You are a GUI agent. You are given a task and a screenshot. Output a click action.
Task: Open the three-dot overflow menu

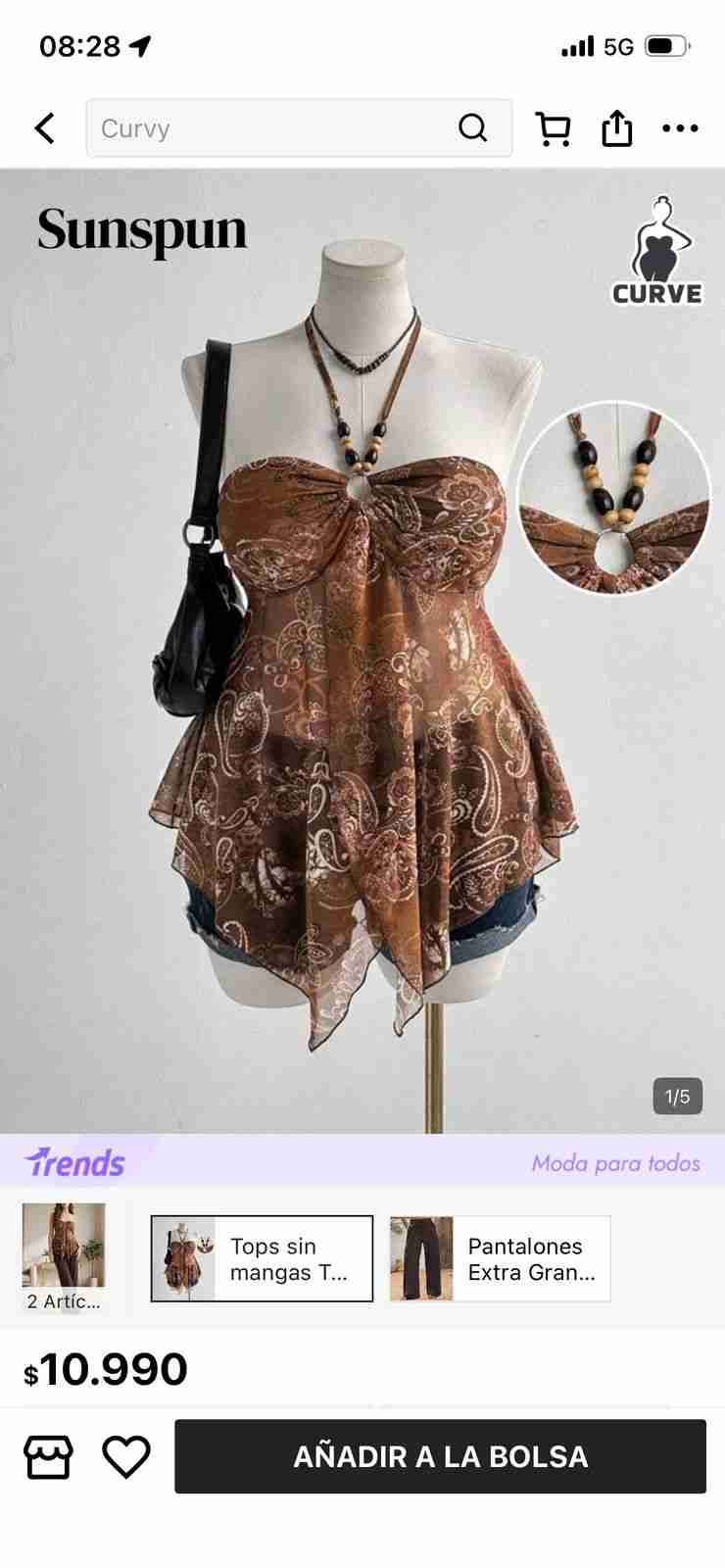click(x=680, y=128)
